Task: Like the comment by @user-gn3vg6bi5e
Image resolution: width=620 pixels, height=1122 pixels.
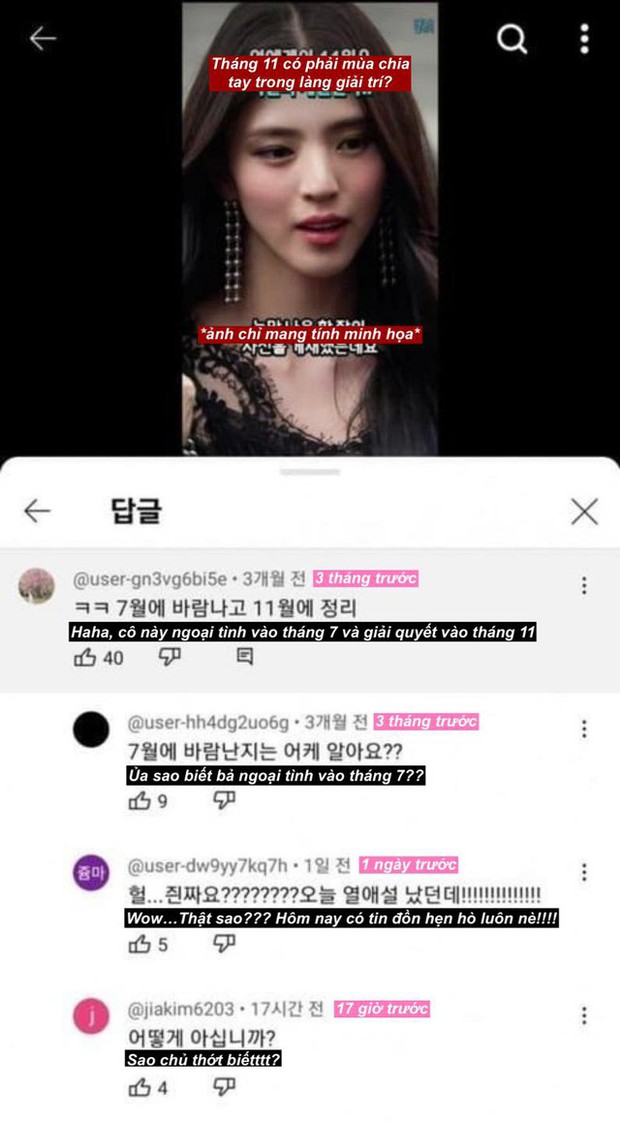Action: (86, 657)
